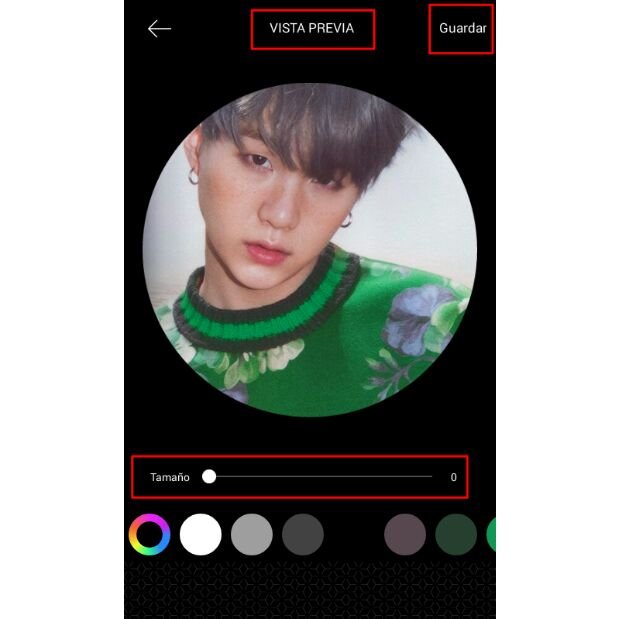Tap Guardar to save the image
Screen dimensions: 619x619
point(462,29)
